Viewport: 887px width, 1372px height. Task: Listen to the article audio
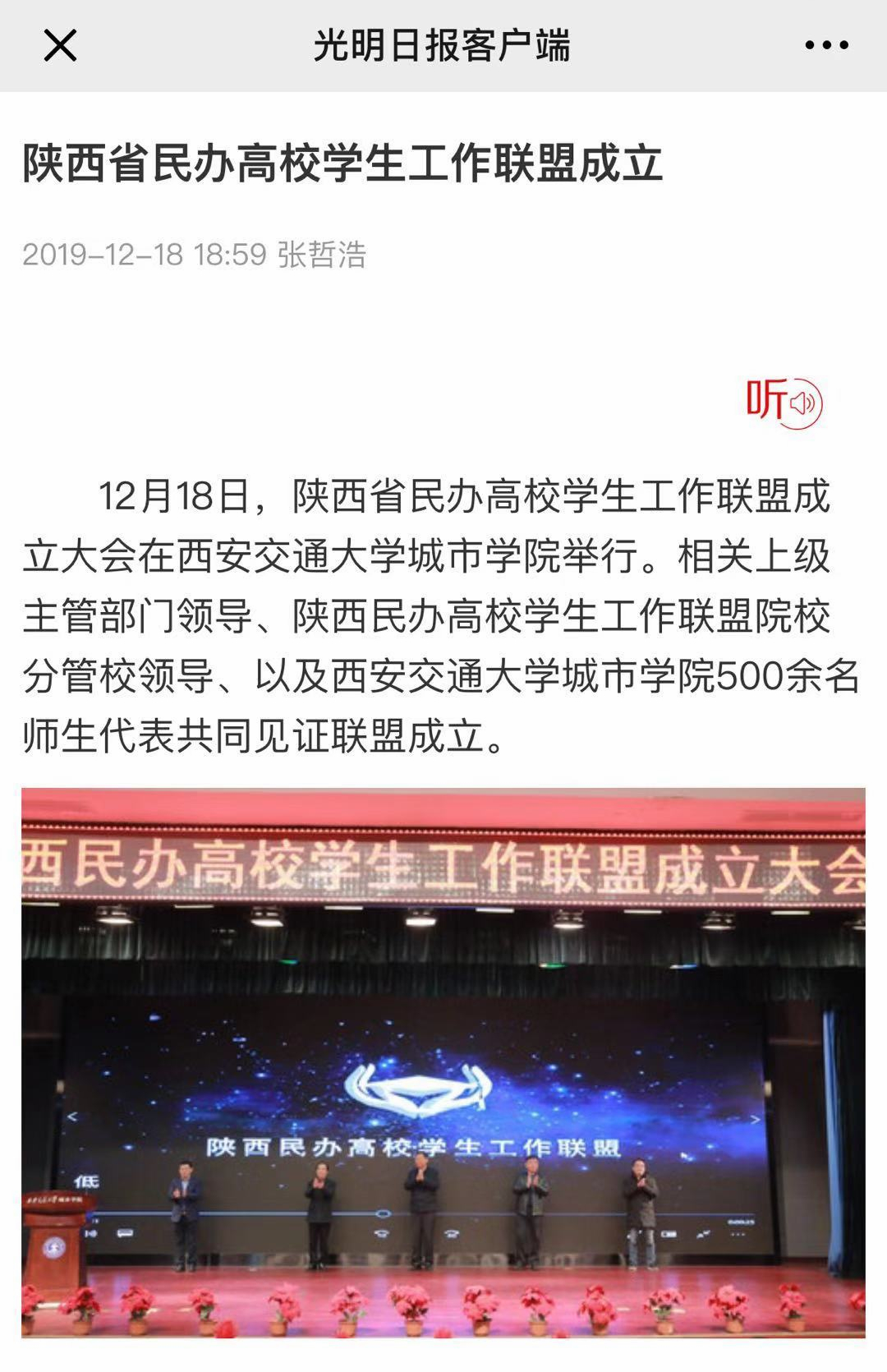pos(784,403)
